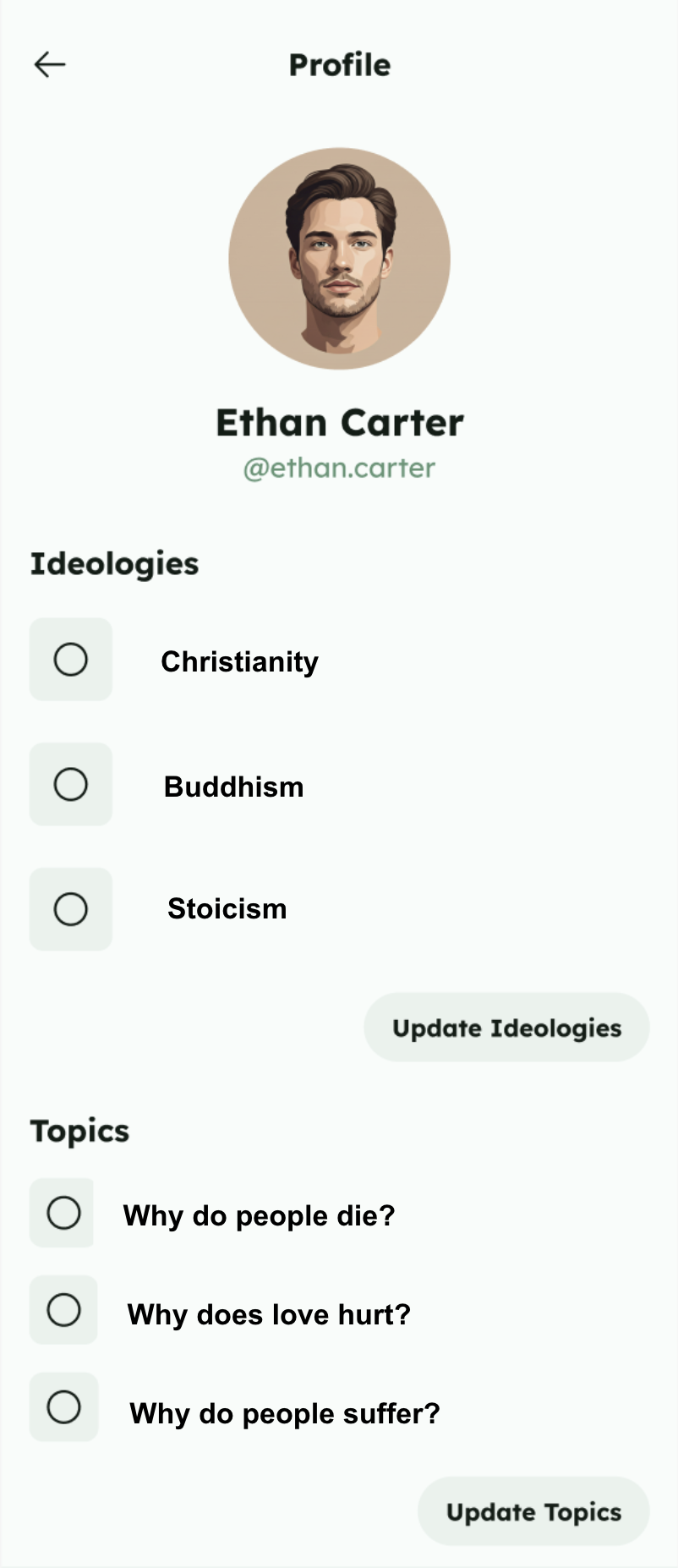Pick the Stoicism ideology option
Image resolution: width=678 pixels, height=1568 pixels.
[x=71, y=909]
